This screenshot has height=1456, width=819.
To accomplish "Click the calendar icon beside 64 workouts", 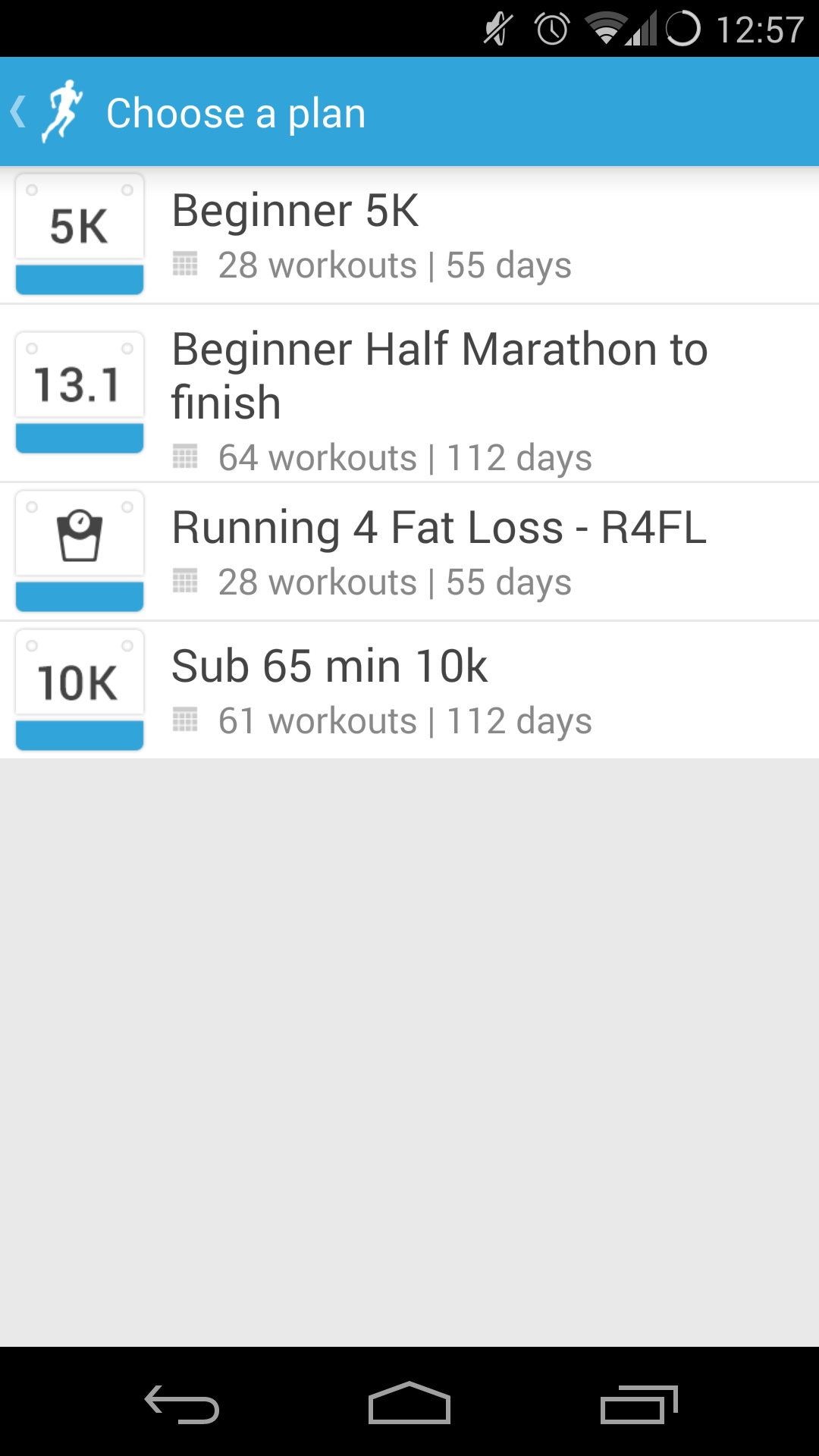I will [187, 457].
